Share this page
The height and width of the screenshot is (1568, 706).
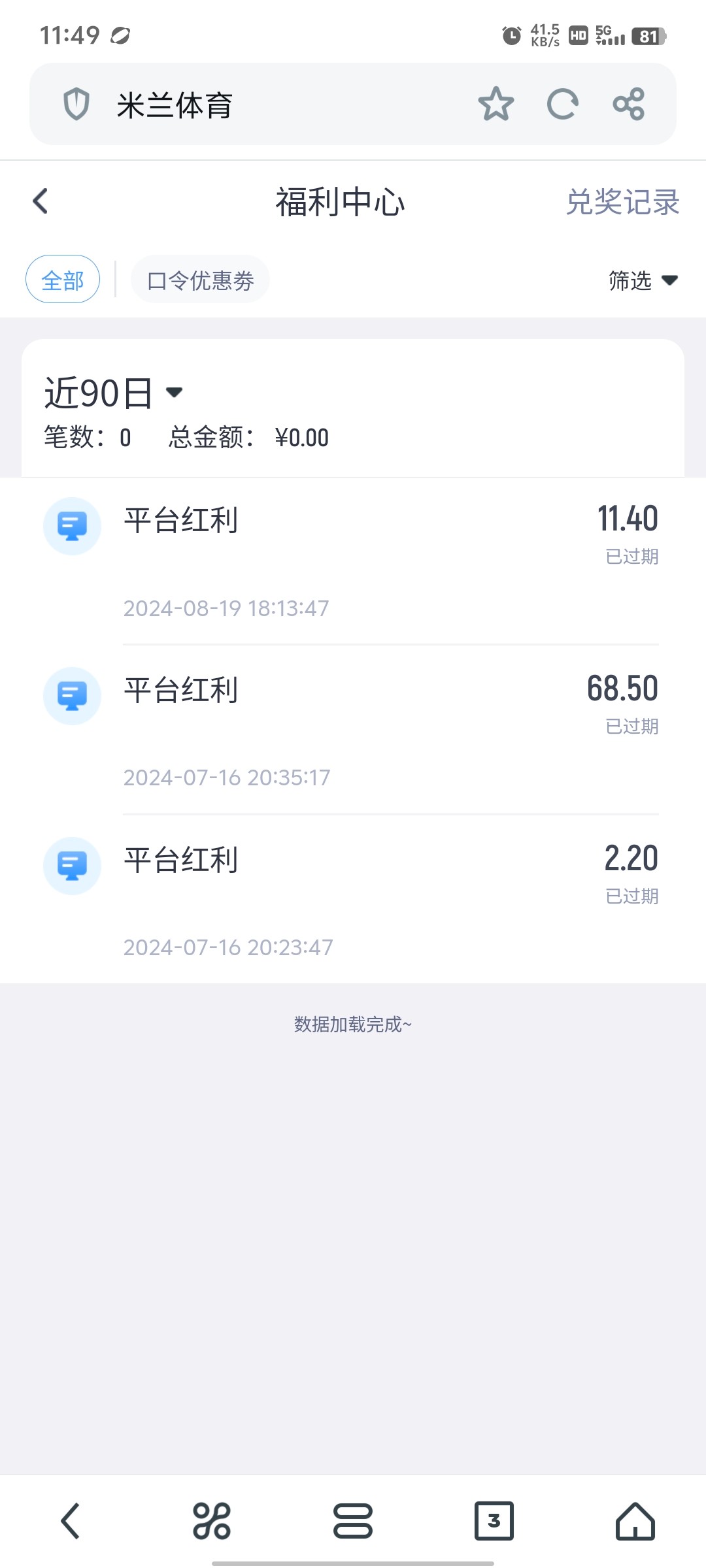[629, 104]
